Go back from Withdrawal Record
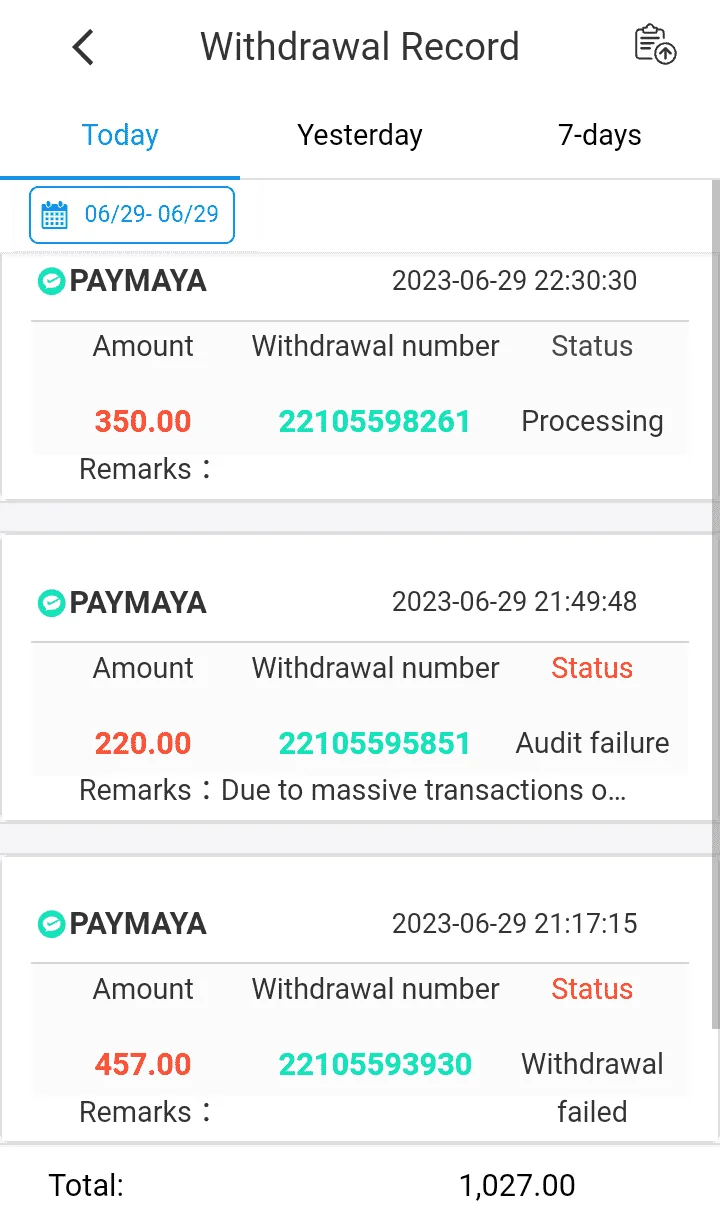The width and height of the screenshot is (720, 1224). point(84,47)
